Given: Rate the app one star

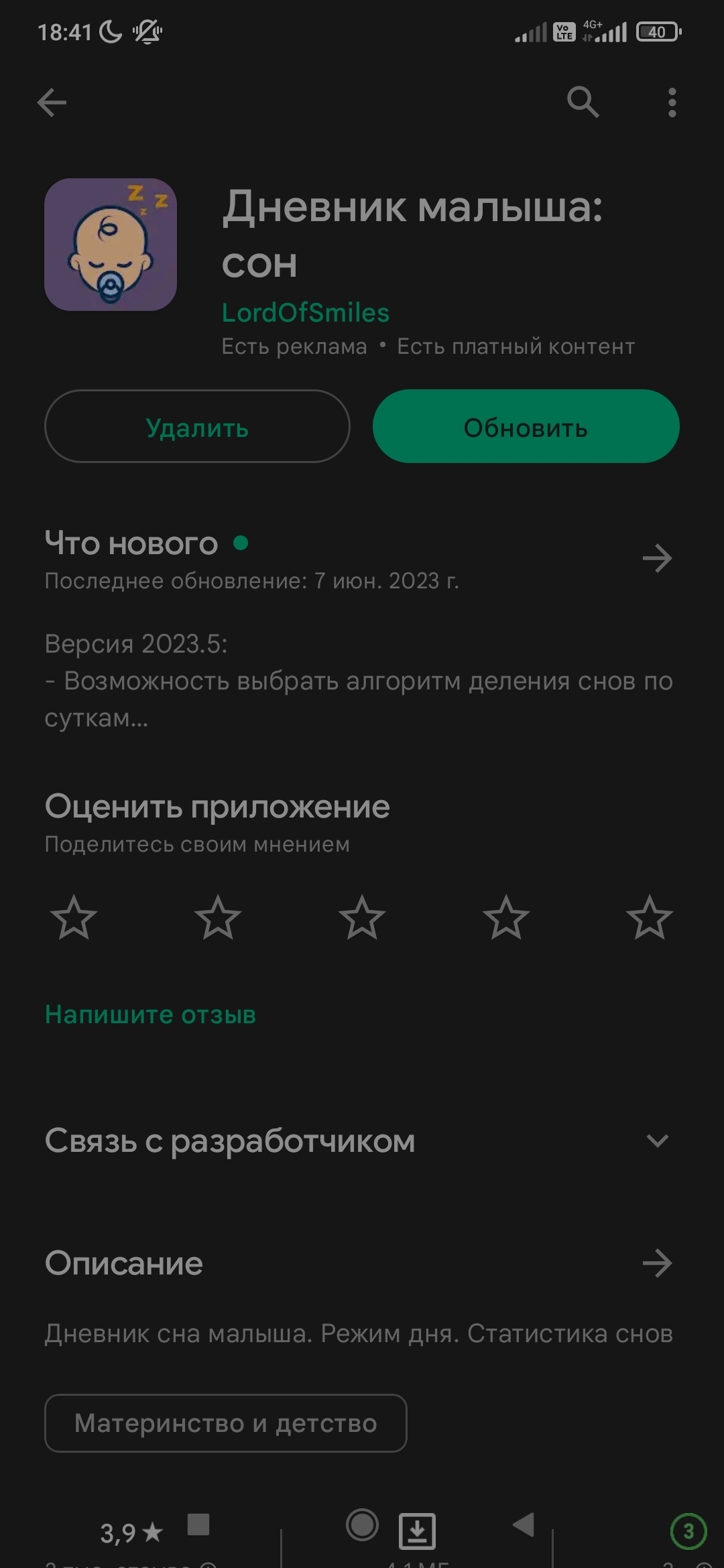Looking at the screenshot, I should click(74, 918).
